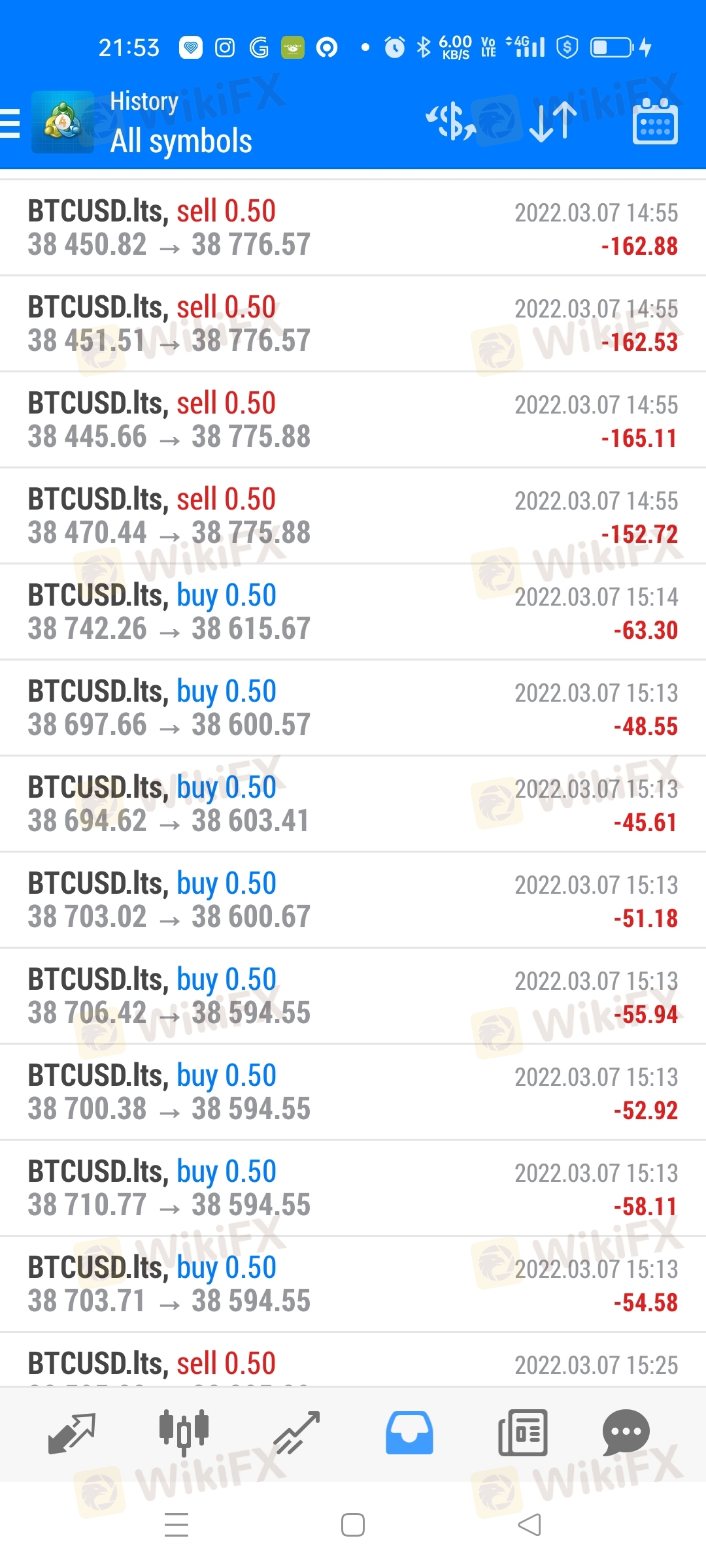Open sell trade opened at 38 470.44
The width and height of the screenshot is (706, 1568).
[353, 516]
